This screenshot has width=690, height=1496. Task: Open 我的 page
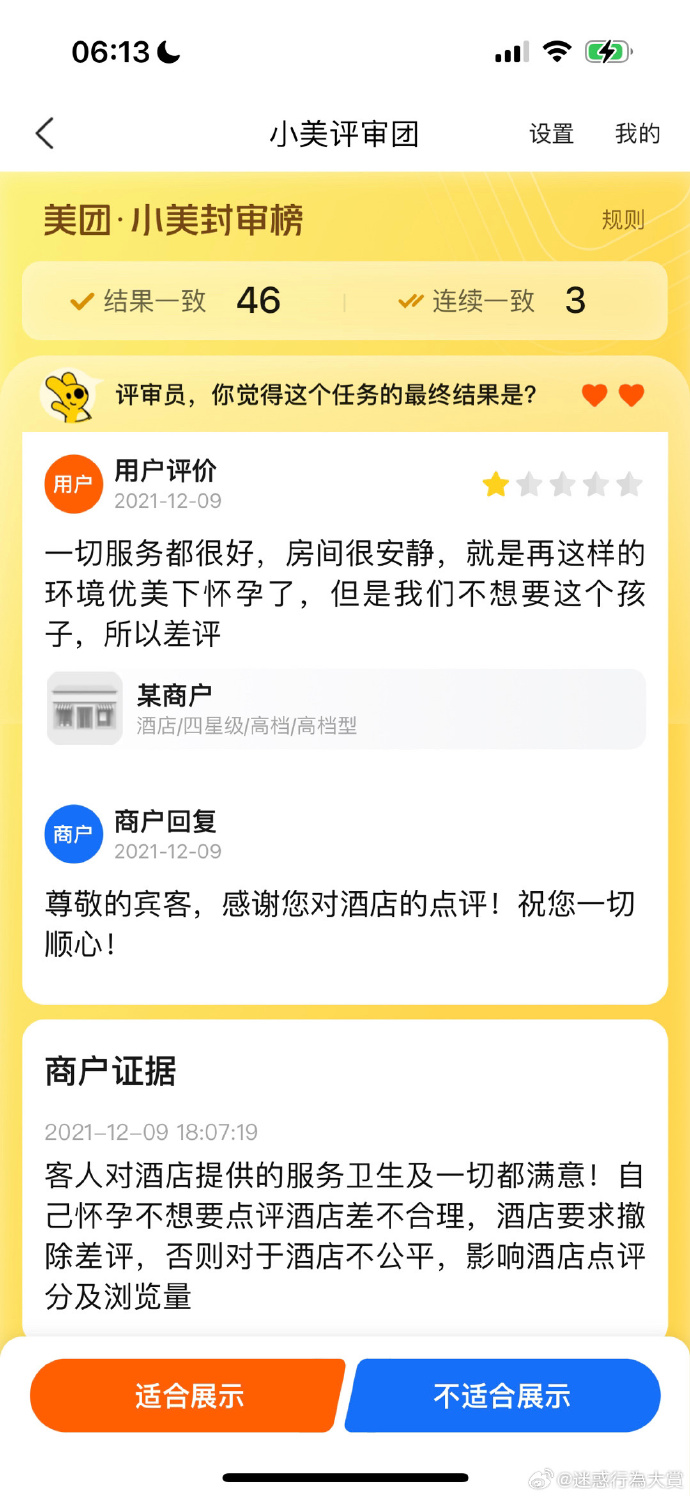(637, 134)
